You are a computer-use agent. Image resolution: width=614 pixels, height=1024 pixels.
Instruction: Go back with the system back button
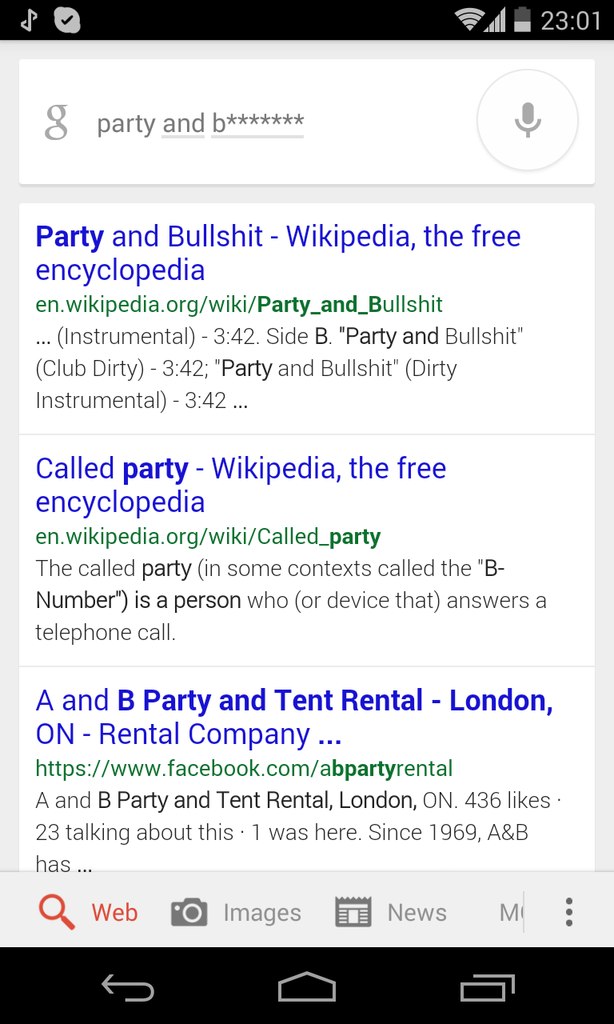(x=128, y=988)
